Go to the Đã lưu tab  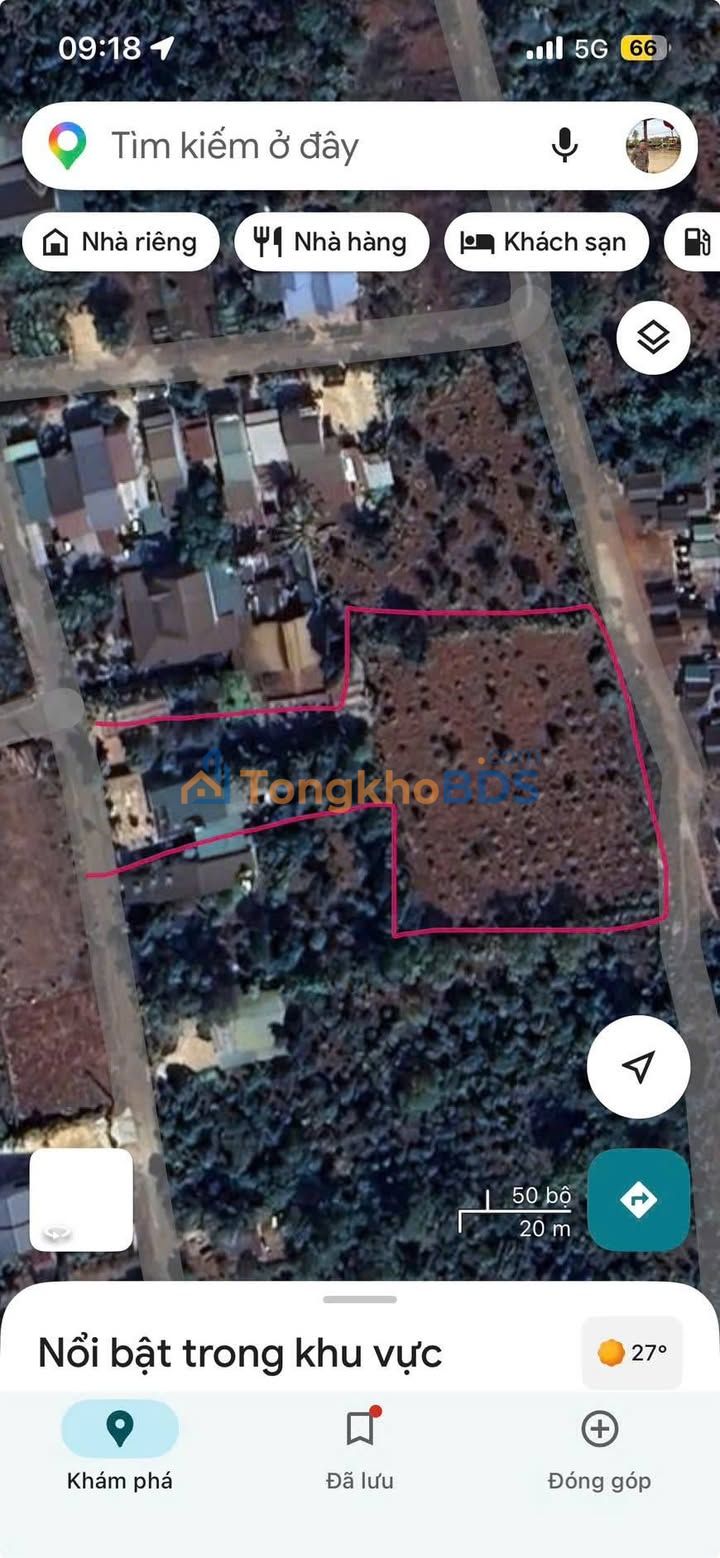[x=360, y=1447]
